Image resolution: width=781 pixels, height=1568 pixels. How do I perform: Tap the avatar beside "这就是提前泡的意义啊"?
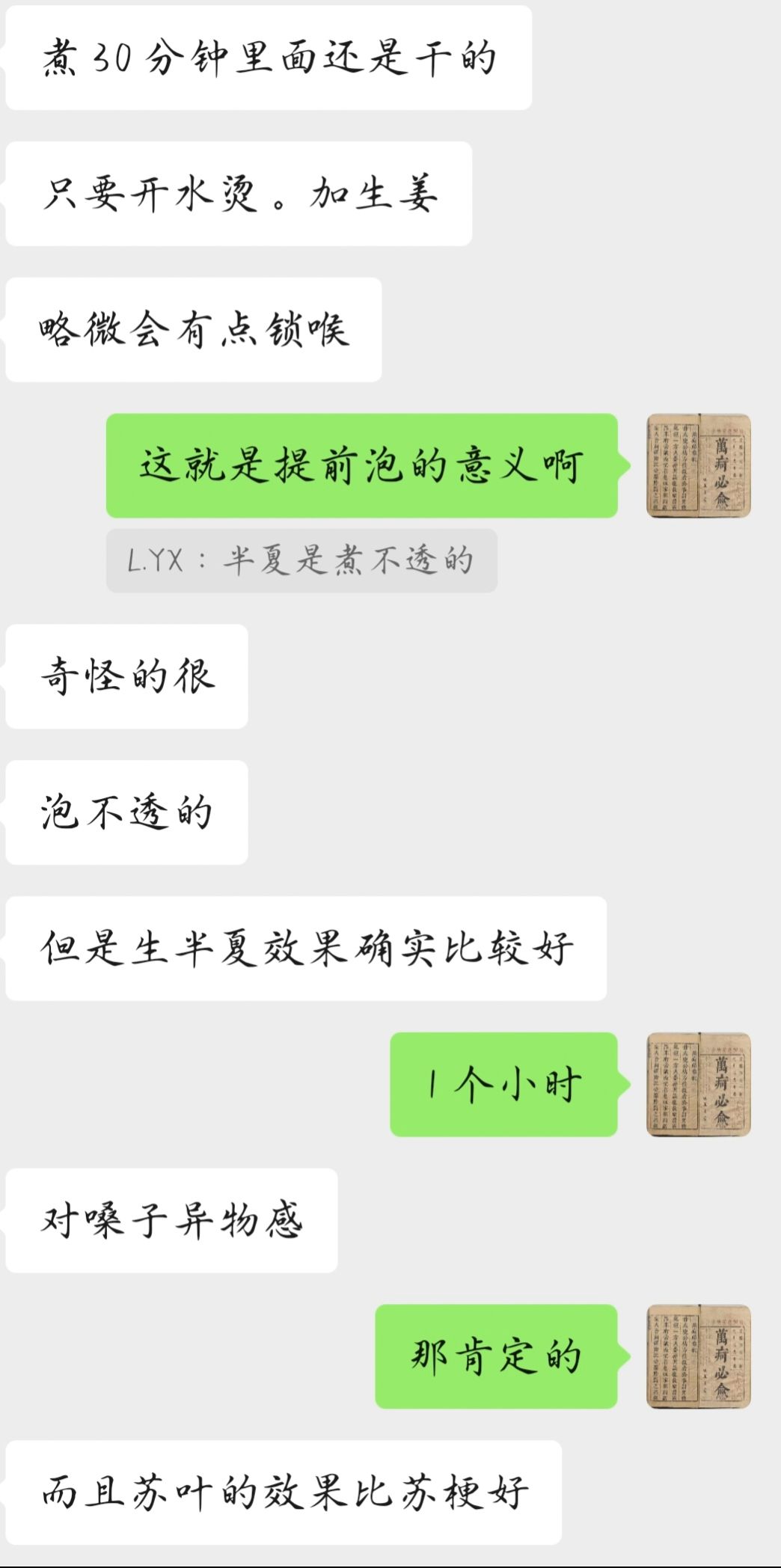pos(698,465)
